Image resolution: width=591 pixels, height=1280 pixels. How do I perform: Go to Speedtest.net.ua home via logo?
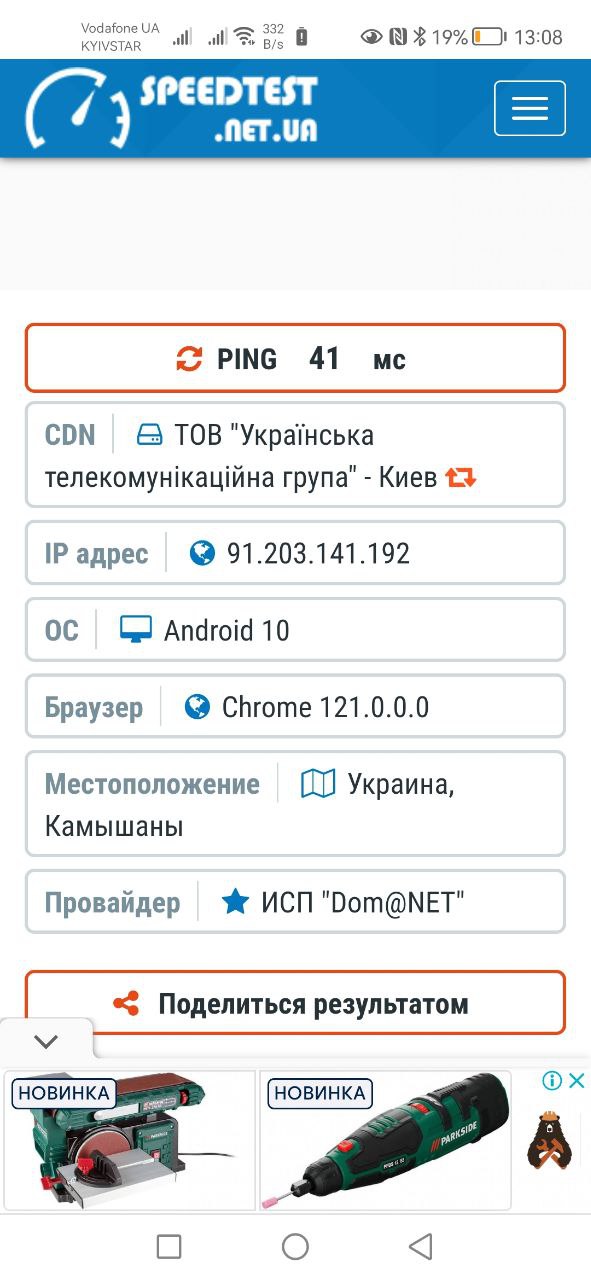pos(172,108)
